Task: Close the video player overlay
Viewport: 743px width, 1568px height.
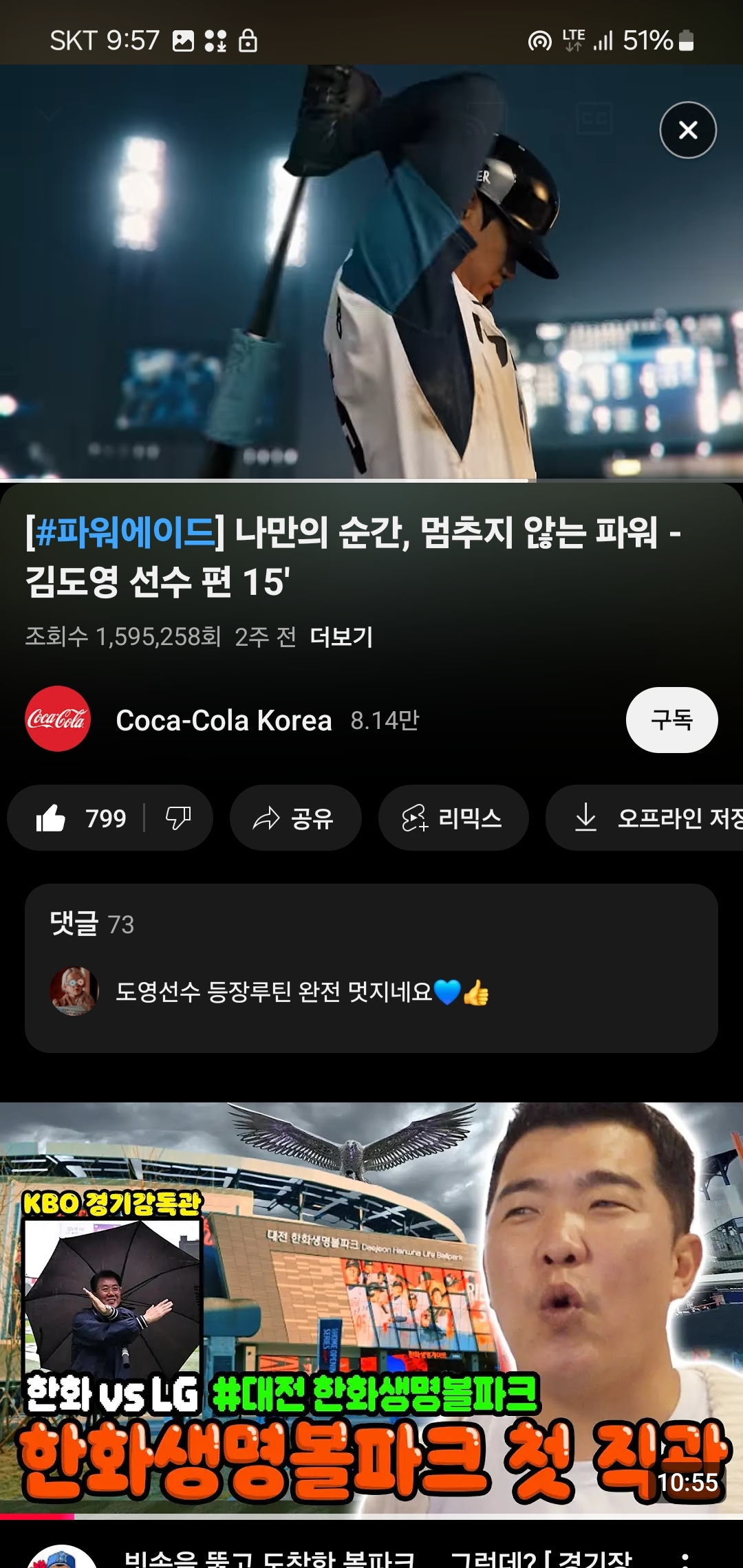Action: (x=687, y=130)
